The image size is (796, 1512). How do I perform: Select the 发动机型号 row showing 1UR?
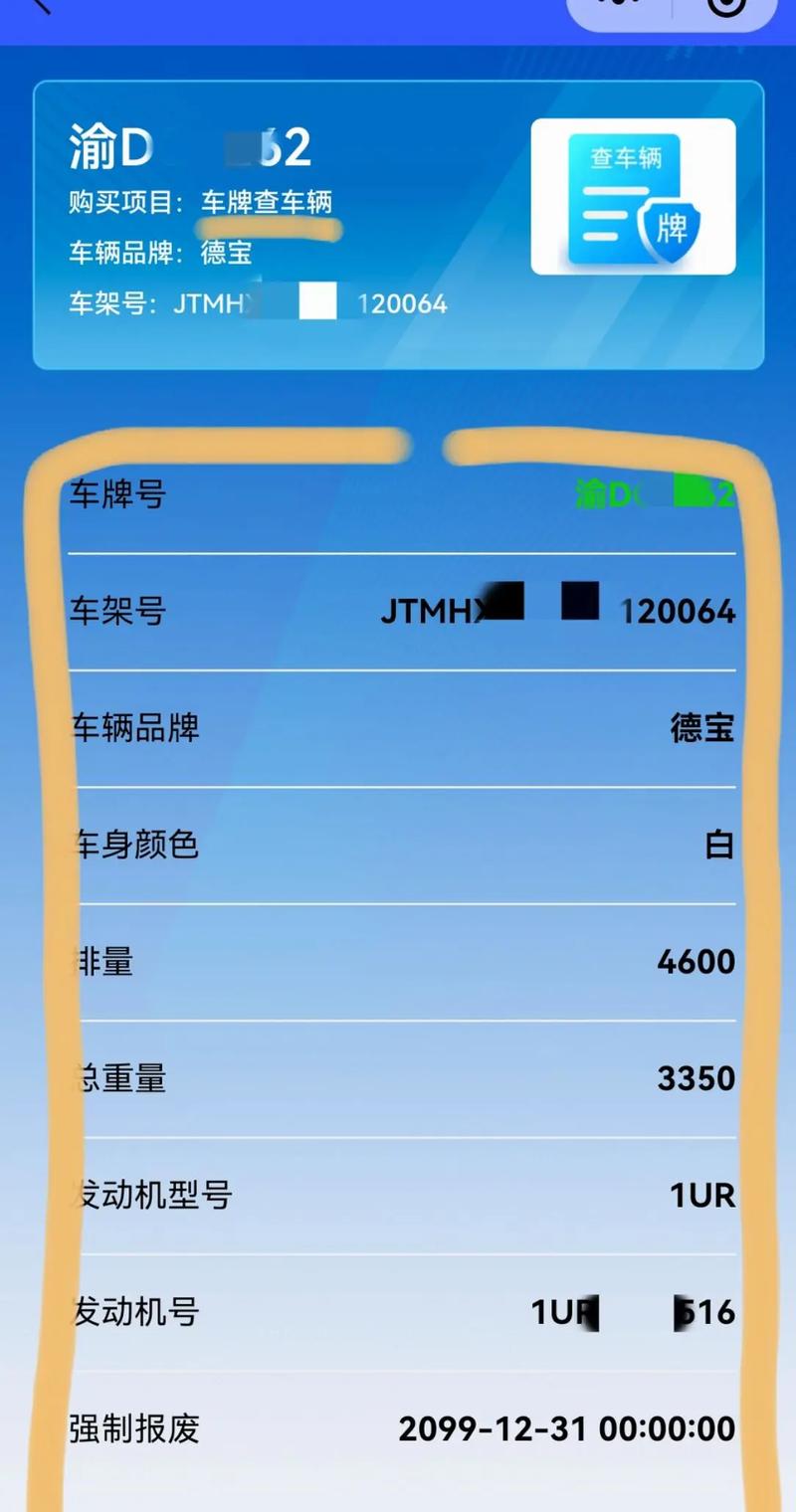[x=398, y=1197]
